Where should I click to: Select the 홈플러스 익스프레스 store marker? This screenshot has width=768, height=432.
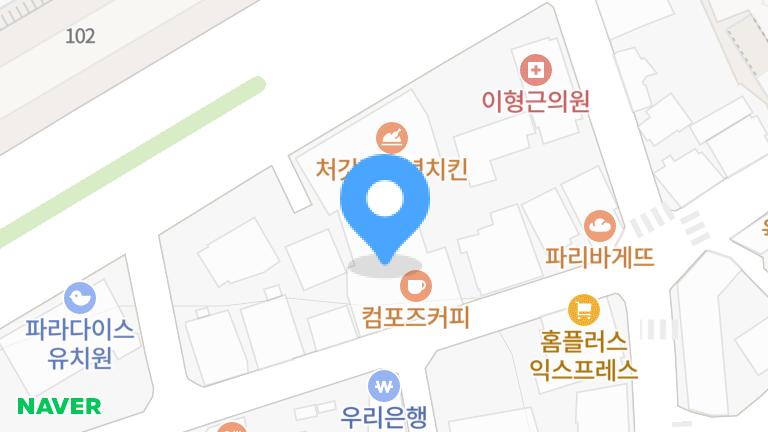[583, 310]
